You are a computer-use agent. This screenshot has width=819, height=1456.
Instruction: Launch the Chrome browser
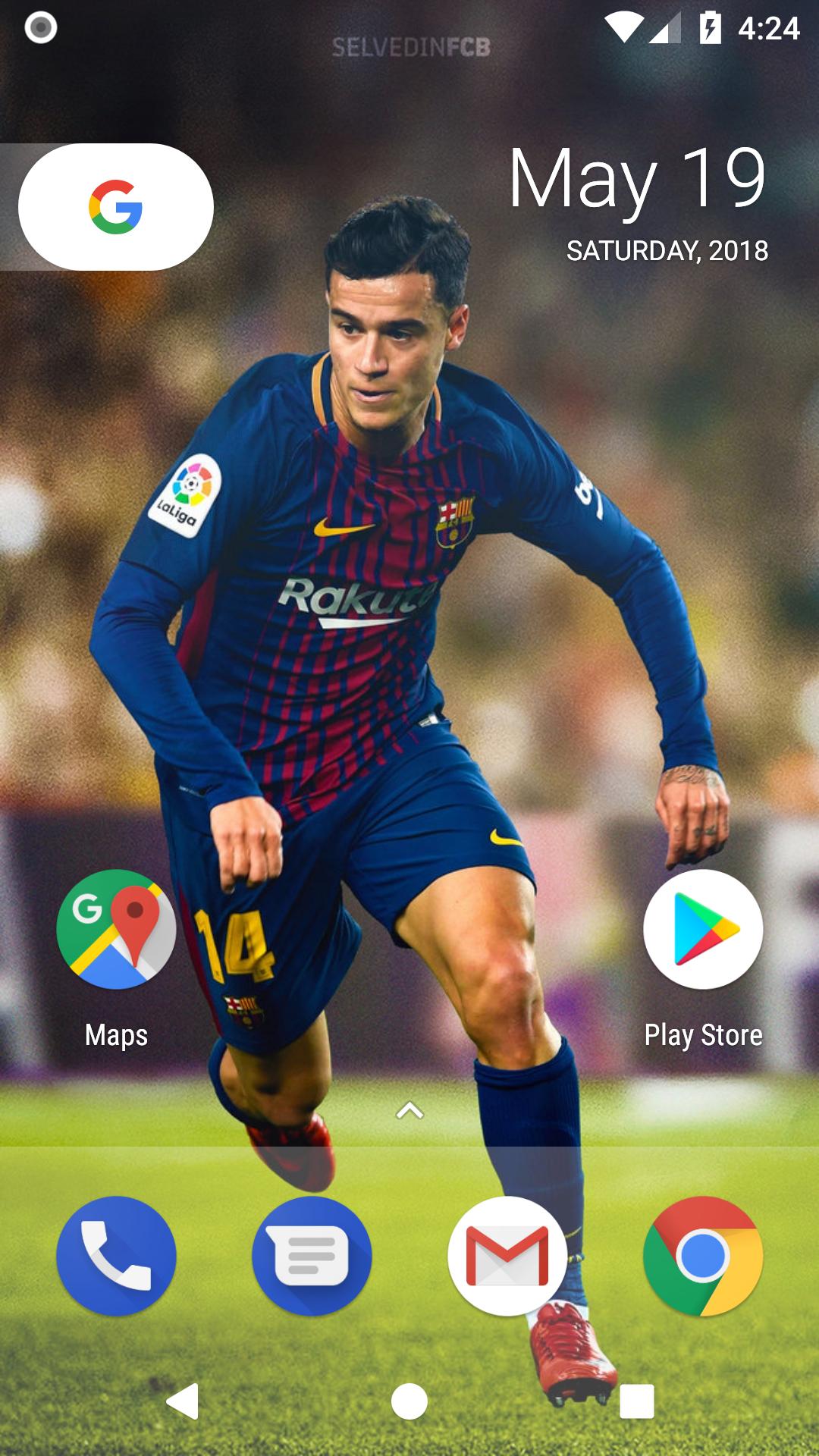pyautogui.click(x=703, y=1256)
